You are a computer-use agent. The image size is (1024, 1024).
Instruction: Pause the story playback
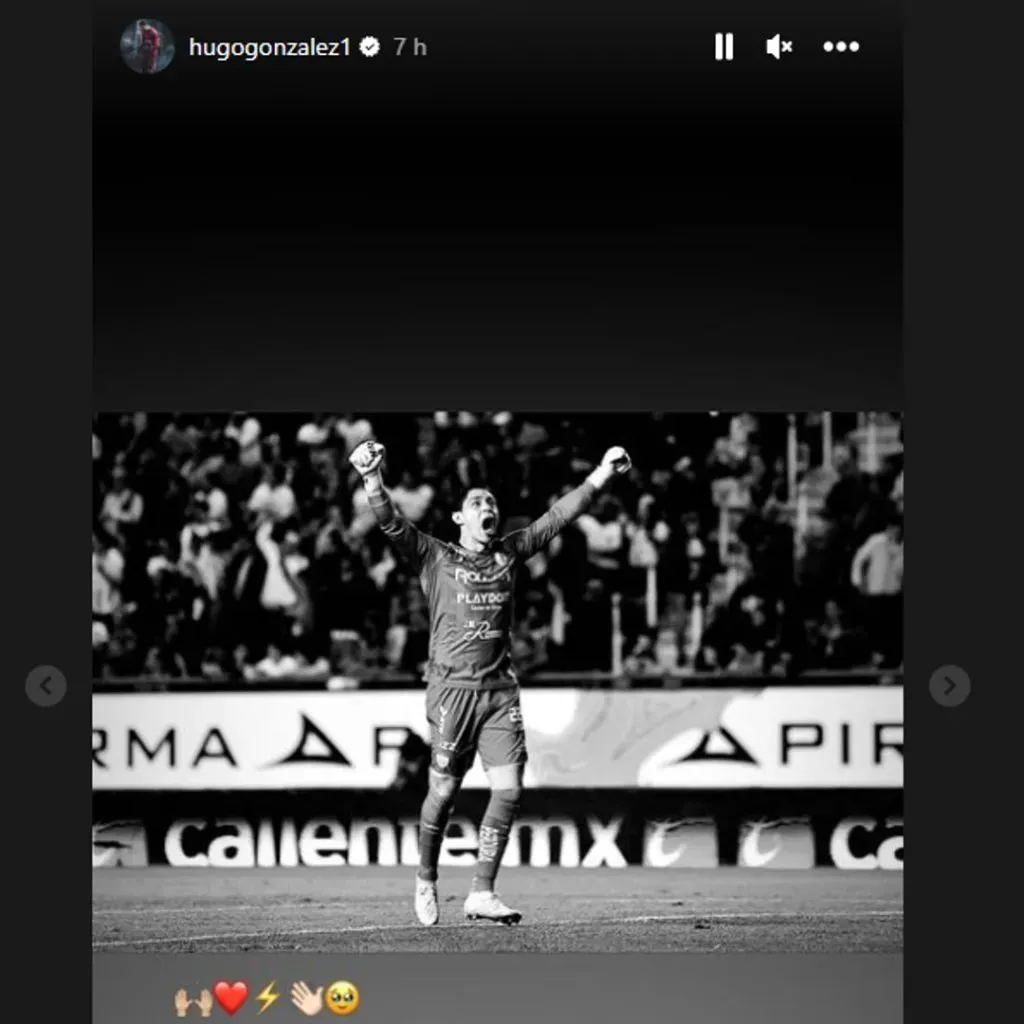pyautogui.click(x=724, y=47)
